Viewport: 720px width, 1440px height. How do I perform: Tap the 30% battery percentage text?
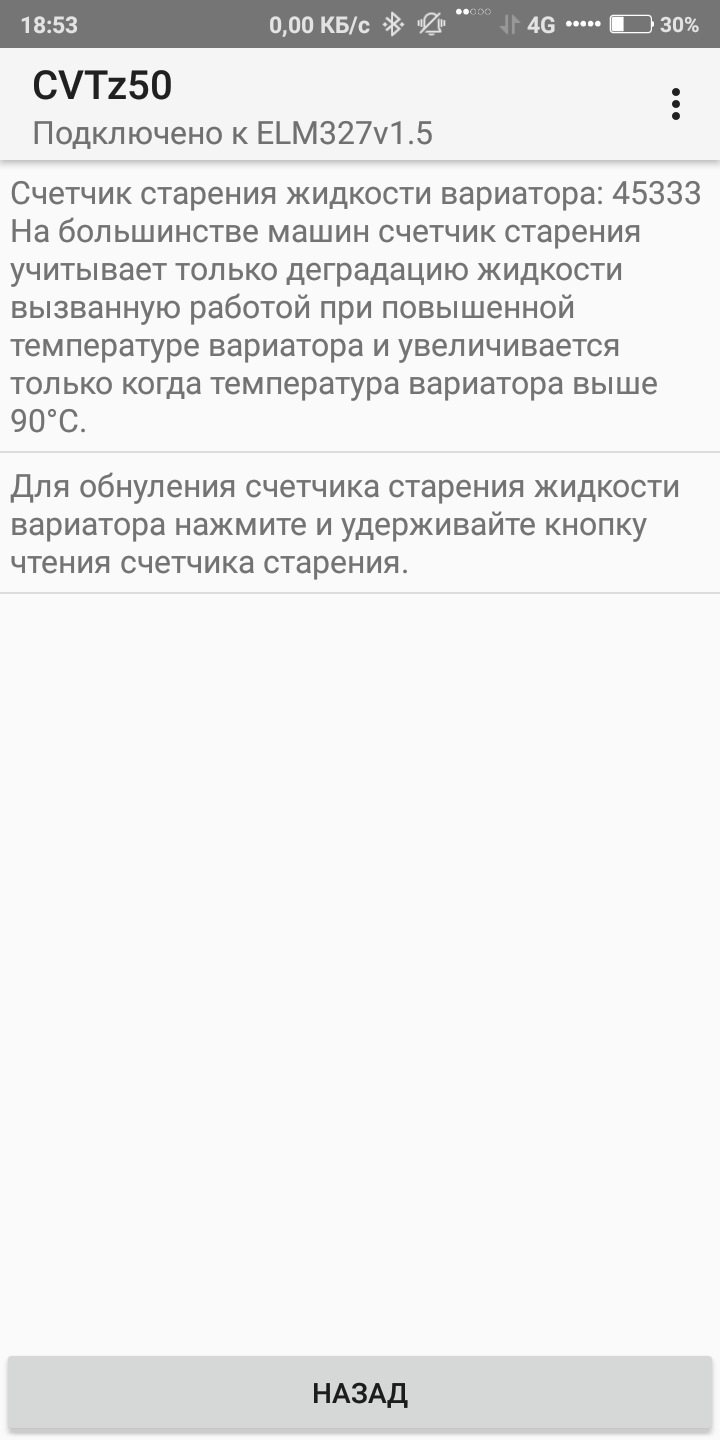pos(679,23)
